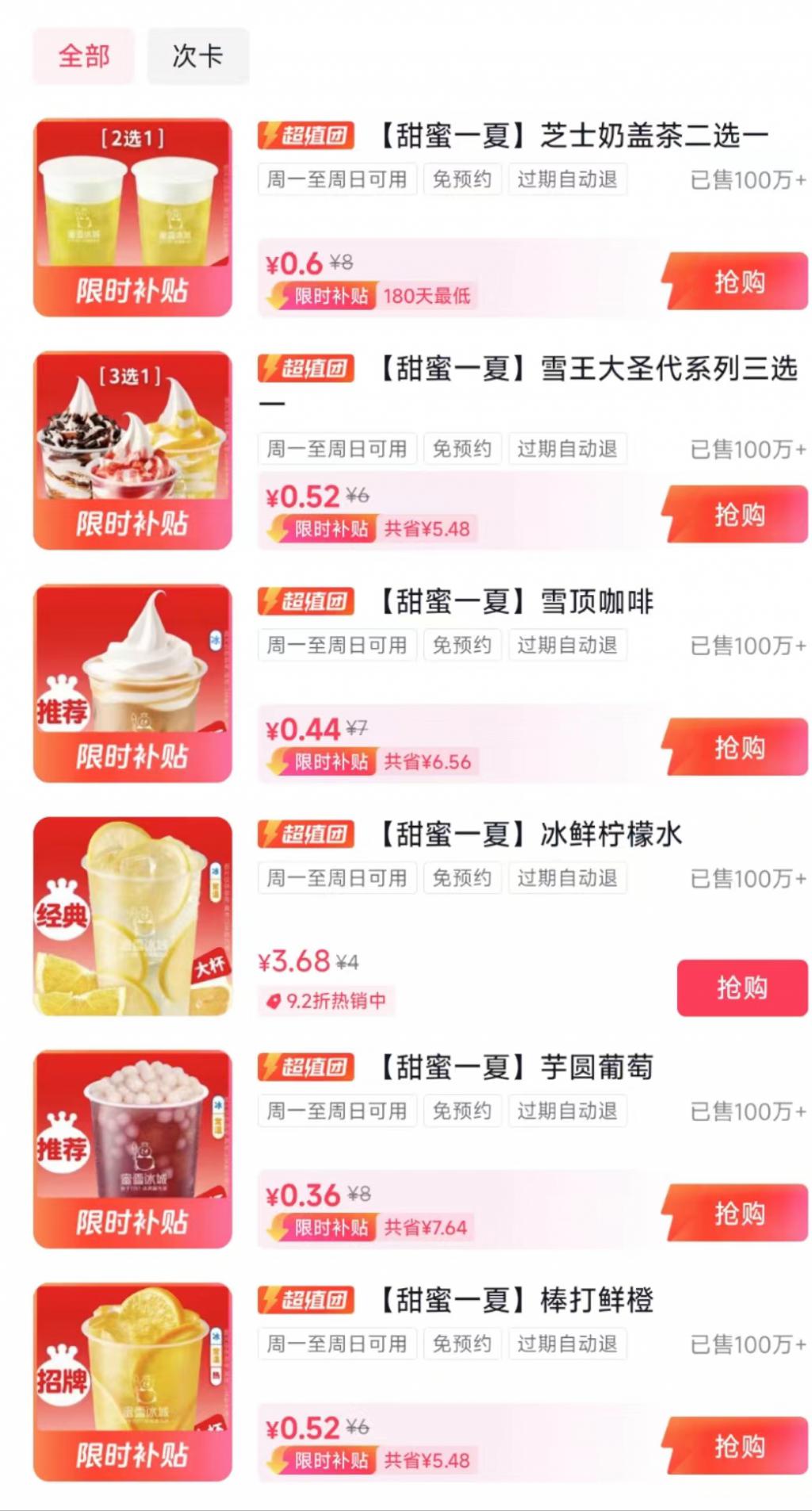The image size is (812, 1511).
Task: Open the 棒打鲜橙 product image
Action: point(132,1382)
